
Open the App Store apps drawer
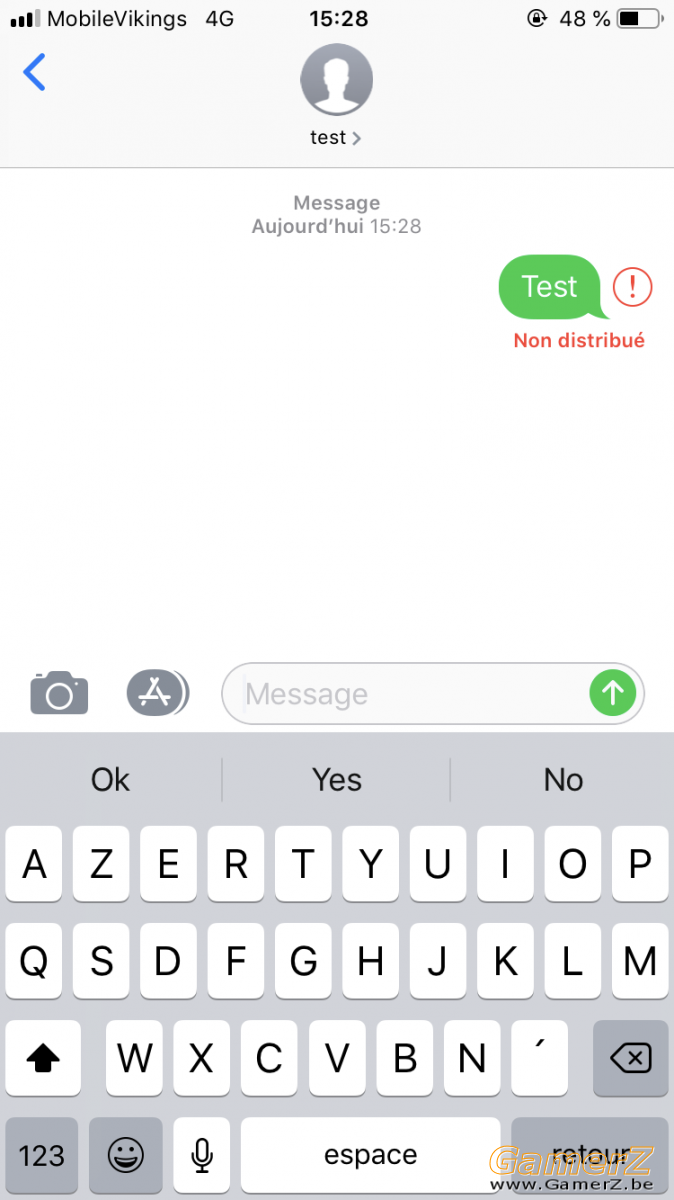(x=156, y=693)
